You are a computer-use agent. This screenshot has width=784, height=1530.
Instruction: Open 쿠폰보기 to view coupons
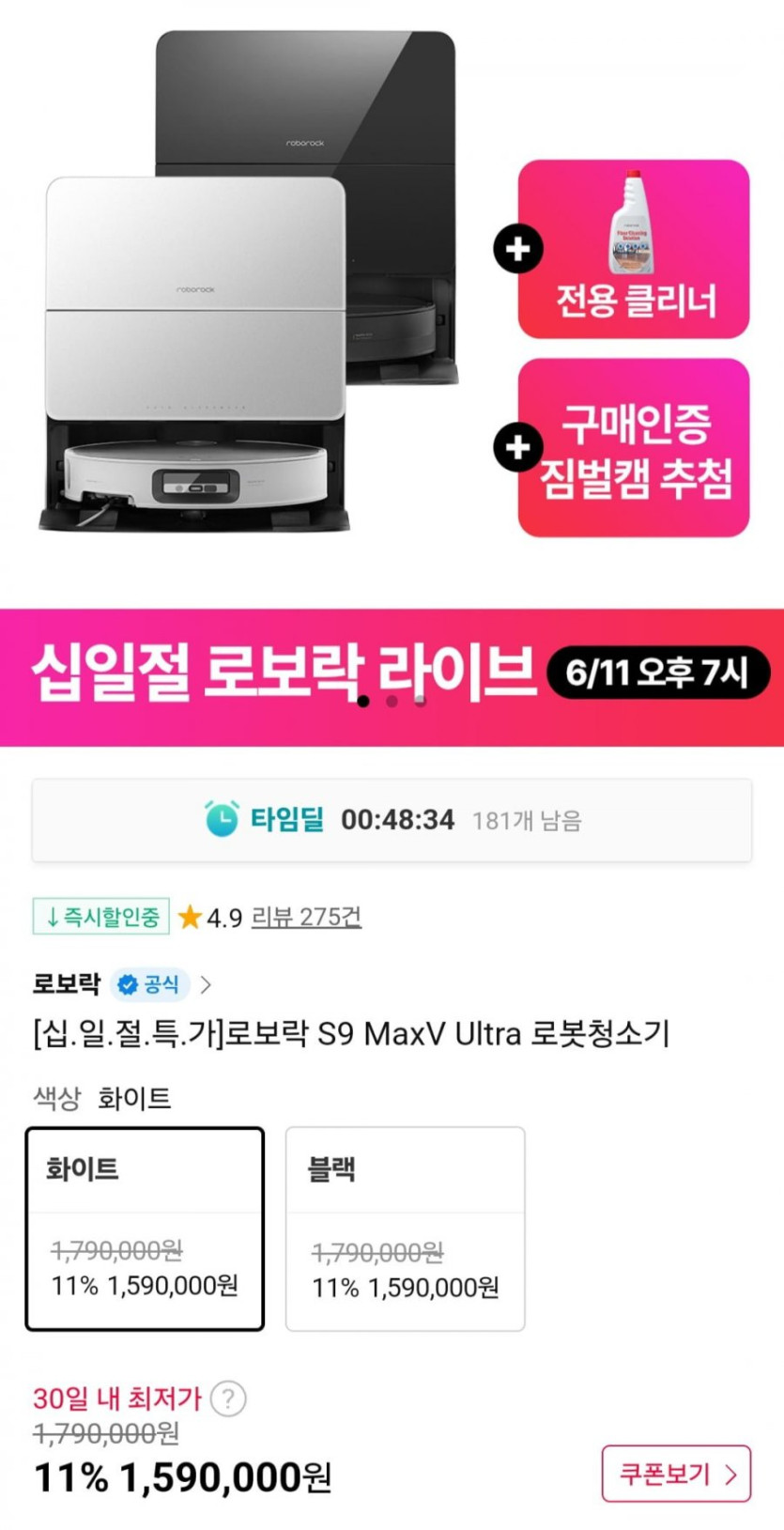pos(676,1474)
